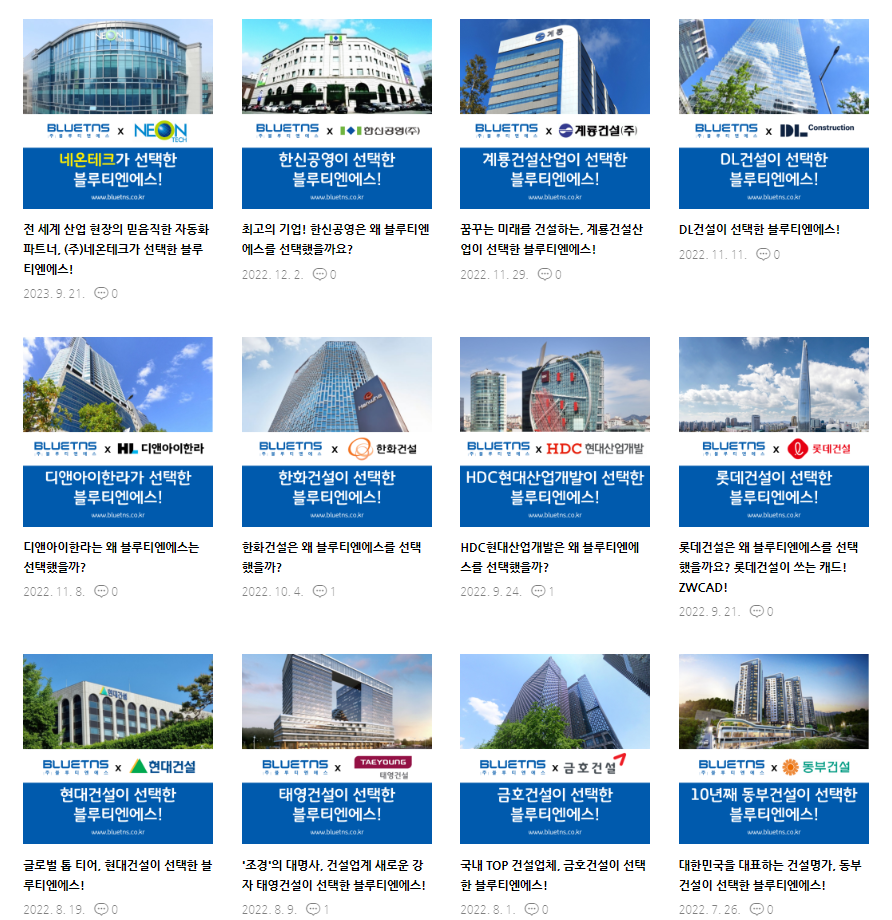Open the 디앤아이한라 post card
The height and width of the screenshot is (920, 892).
coord(117,431)
